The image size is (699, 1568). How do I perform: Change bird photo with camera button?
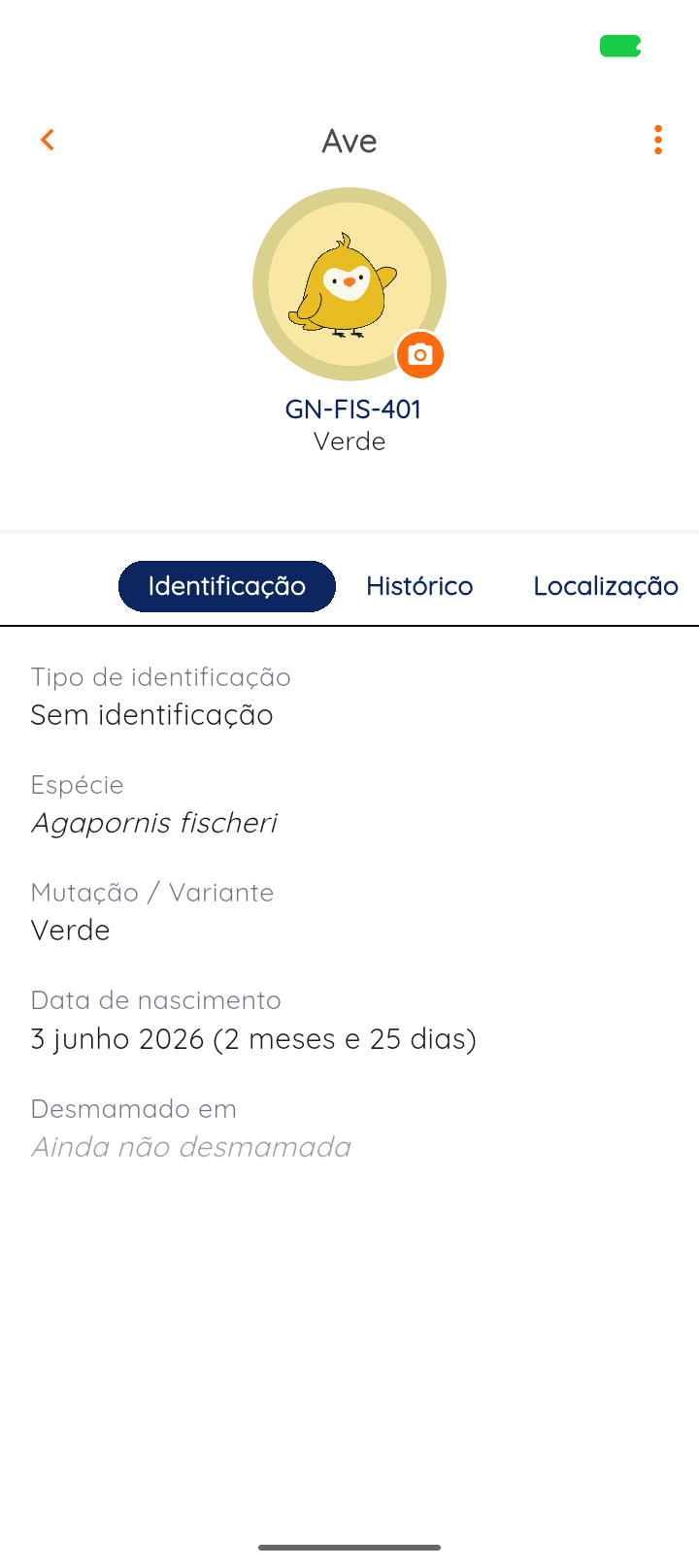point(420,355)
